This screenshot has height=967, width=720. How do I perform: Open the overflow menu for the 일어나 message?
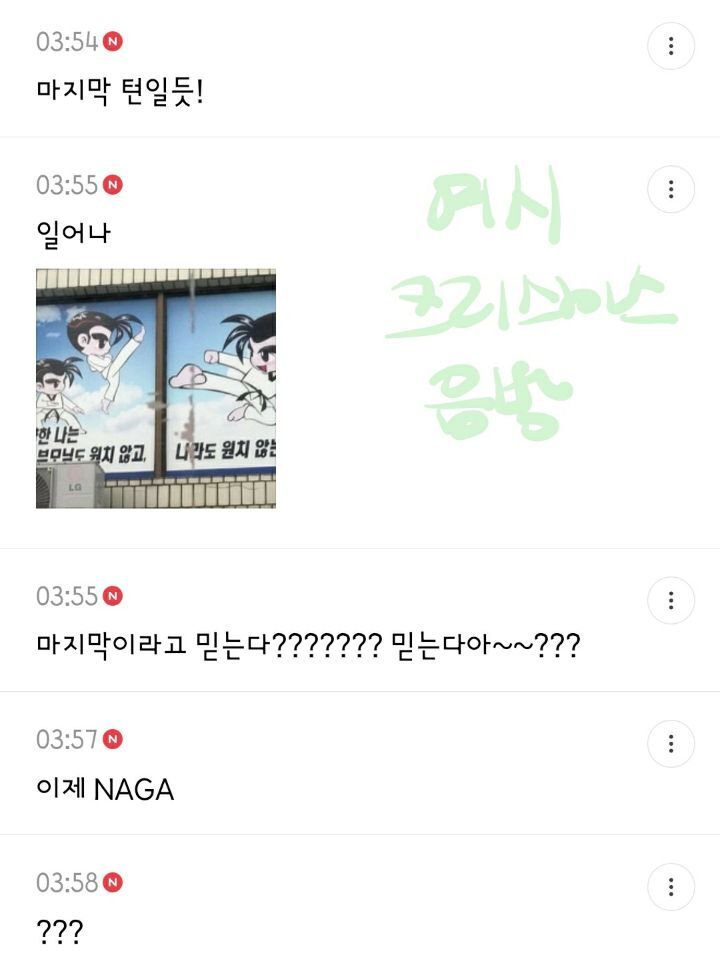[670, 189]
